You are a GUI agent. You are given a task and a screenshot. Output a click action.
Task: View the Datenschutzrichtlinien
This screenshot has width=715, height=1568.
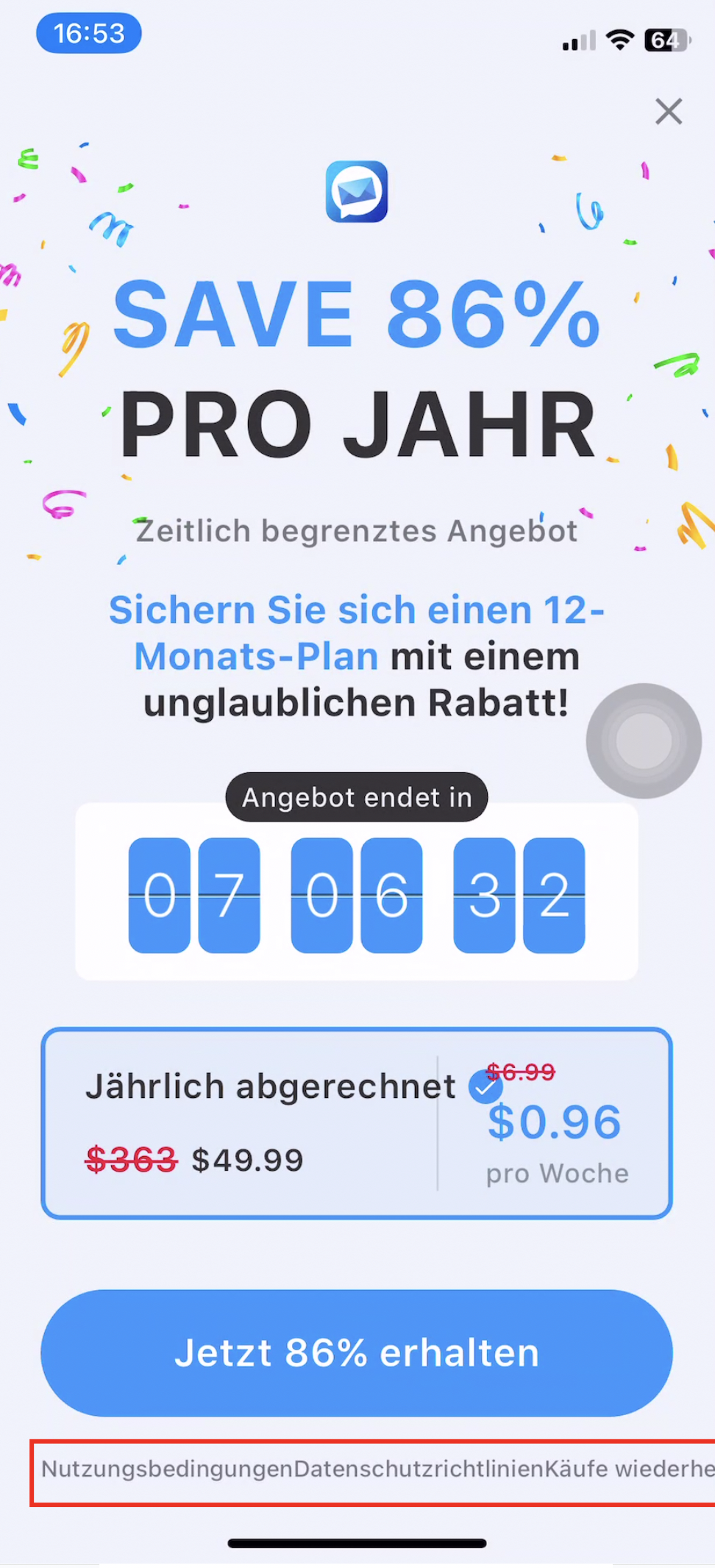[419, 1469]
